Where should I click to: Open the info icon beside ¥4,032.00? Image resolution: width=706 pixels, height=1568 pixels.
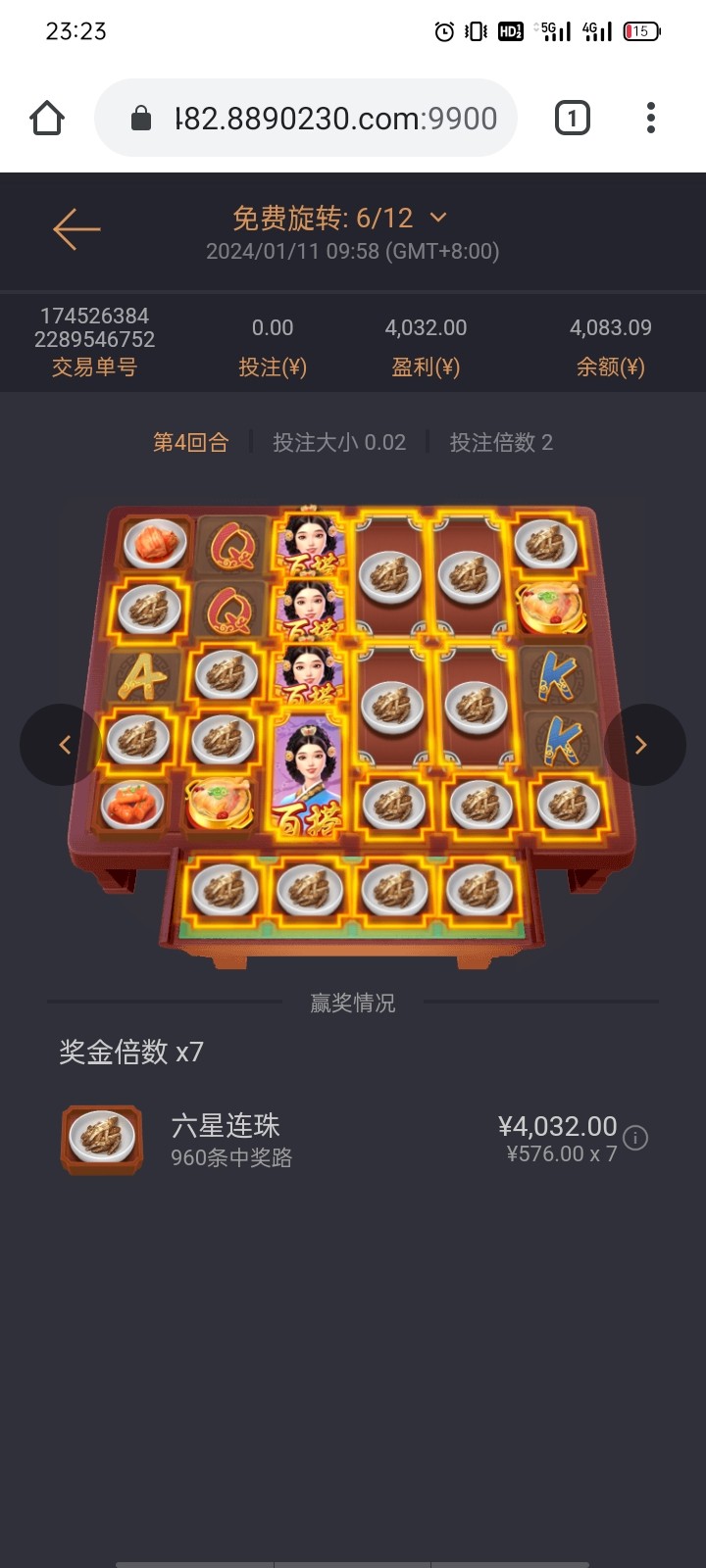(635, 1138)
